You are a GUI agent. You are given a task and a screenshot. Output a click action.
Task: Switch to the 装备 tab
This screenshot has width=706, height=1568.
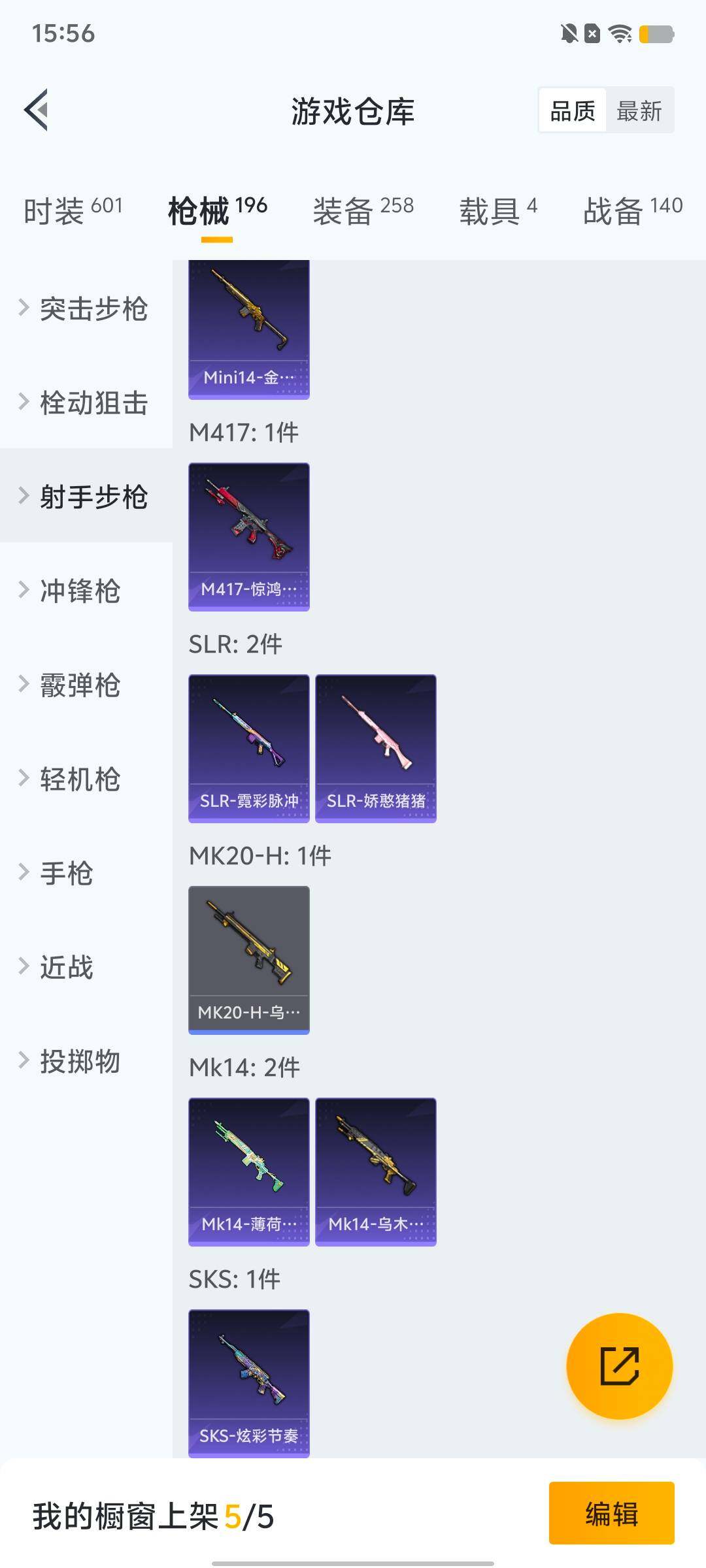(x=363, y=210)
